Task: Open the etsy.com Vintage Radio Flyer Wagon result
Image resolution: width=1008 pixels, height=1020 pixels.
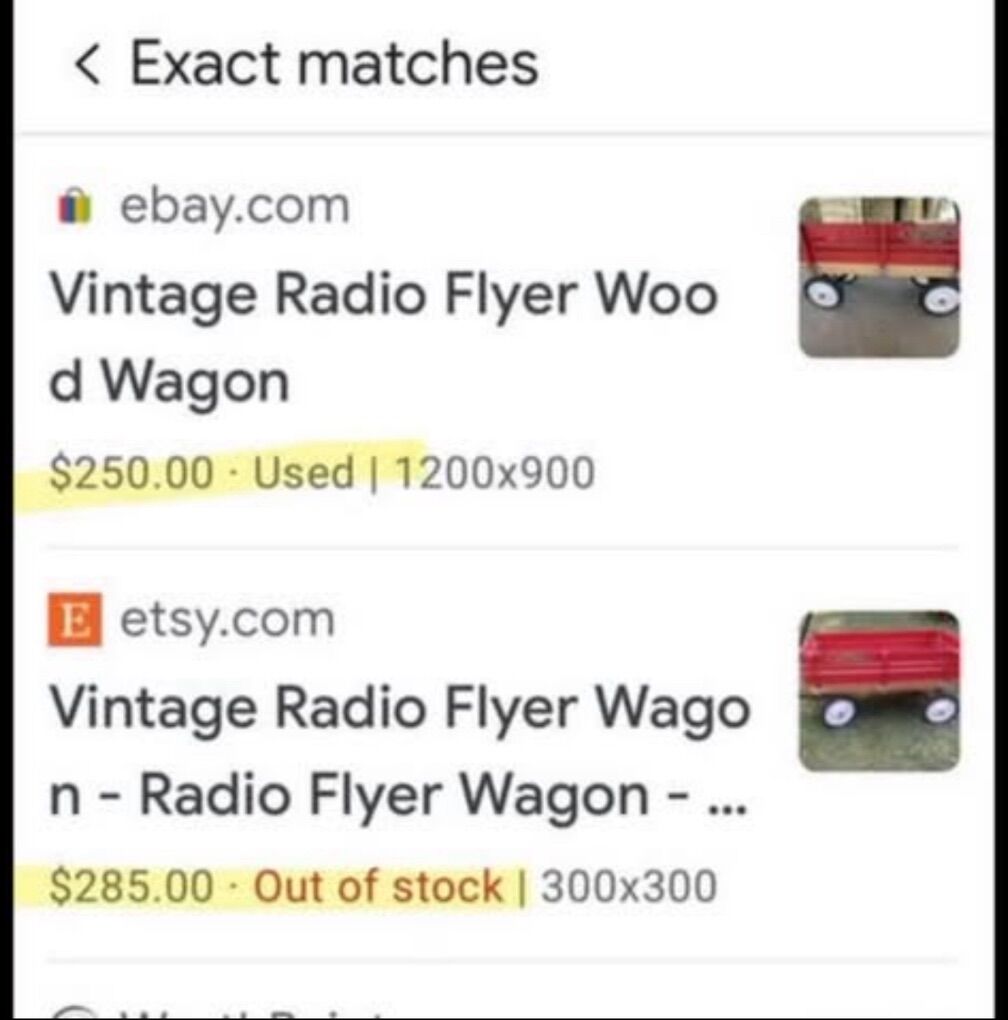Action: point(399,752)
